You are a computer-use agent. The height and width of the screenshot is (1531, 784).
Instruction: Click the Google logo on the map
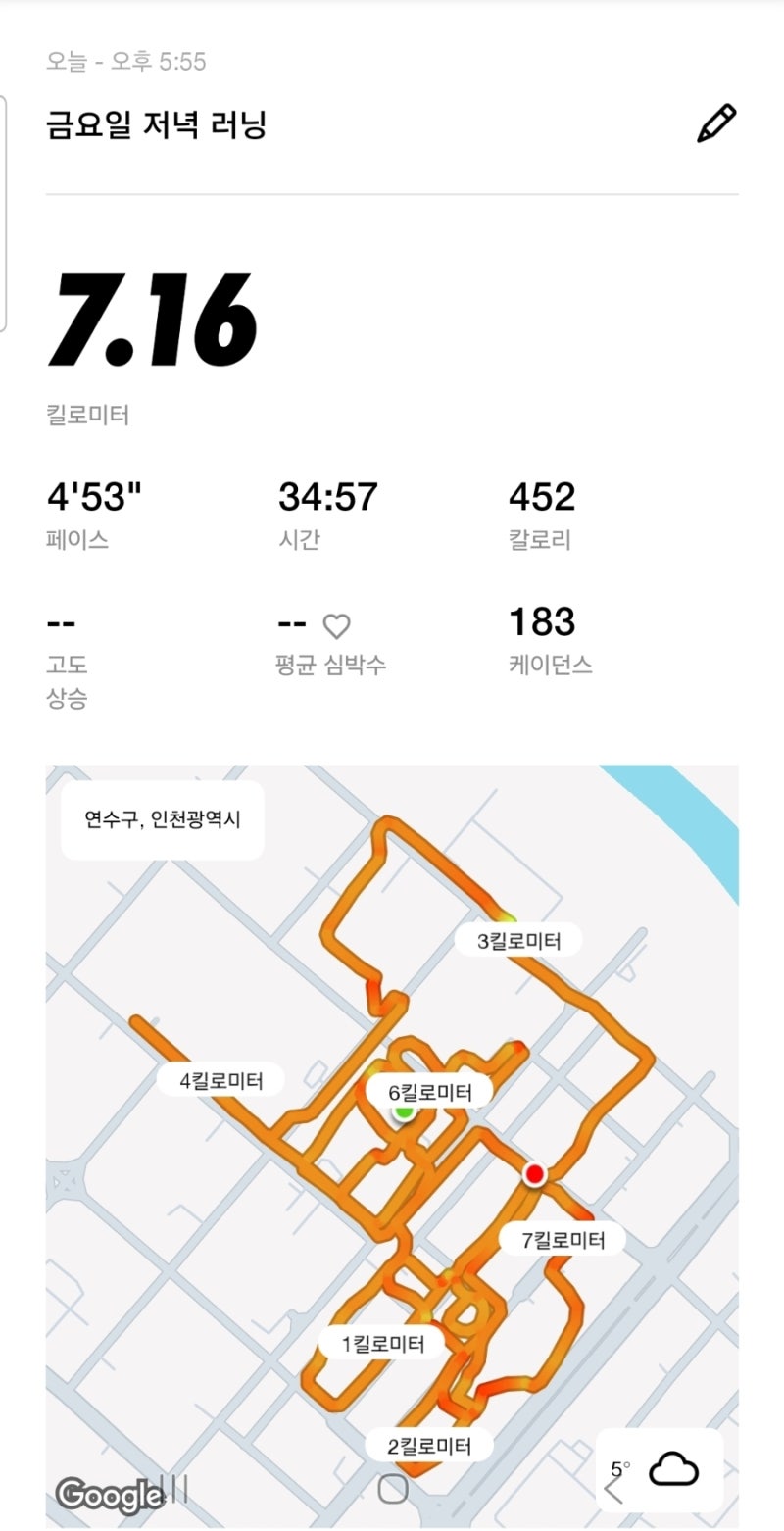(108, 1496)
